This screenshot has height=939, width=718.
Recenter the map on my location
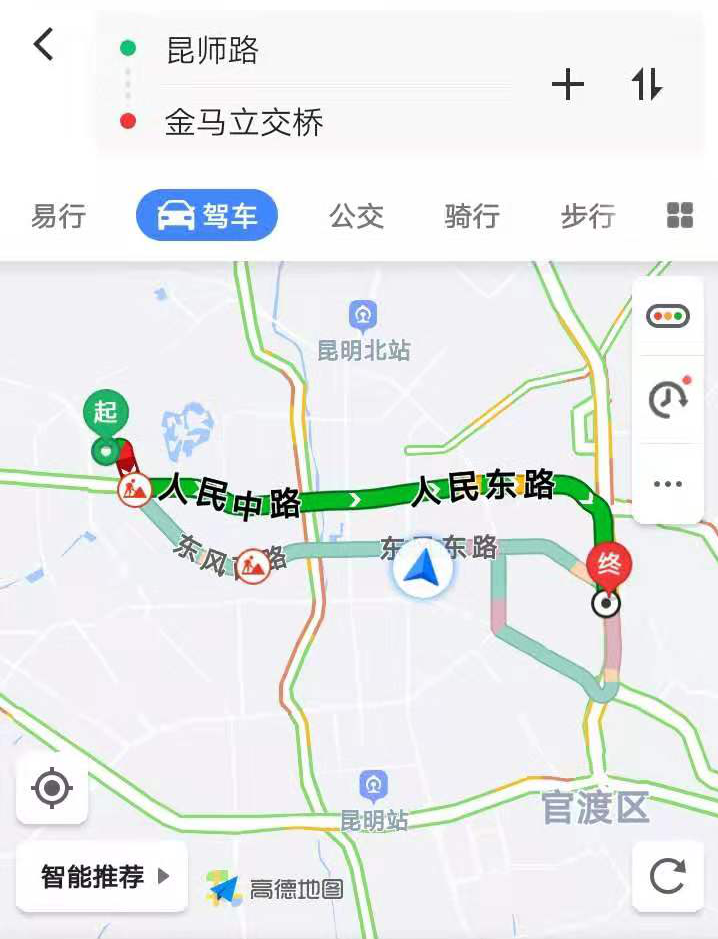pyautogui.click(x=52, y=788)
